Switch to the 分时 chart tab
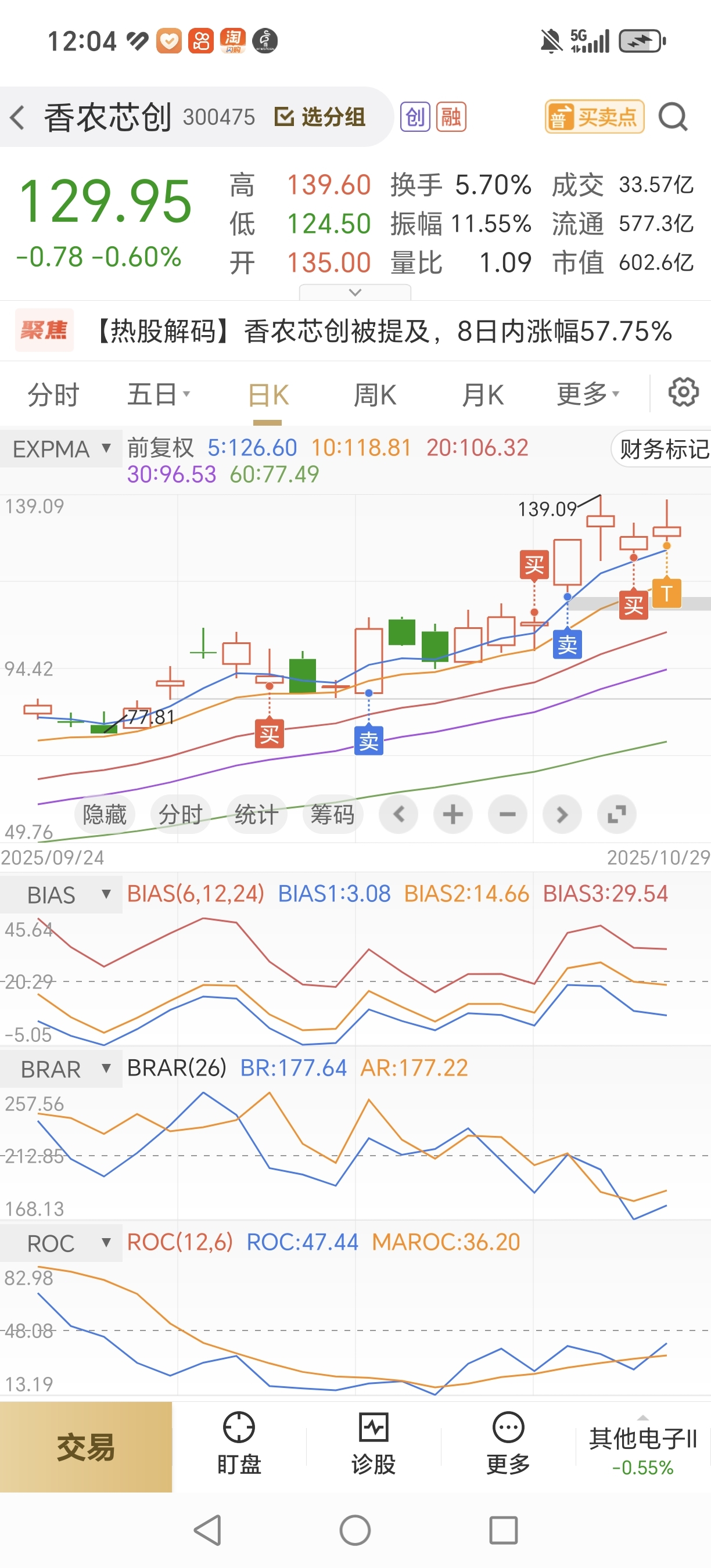 tap(53, 395)
